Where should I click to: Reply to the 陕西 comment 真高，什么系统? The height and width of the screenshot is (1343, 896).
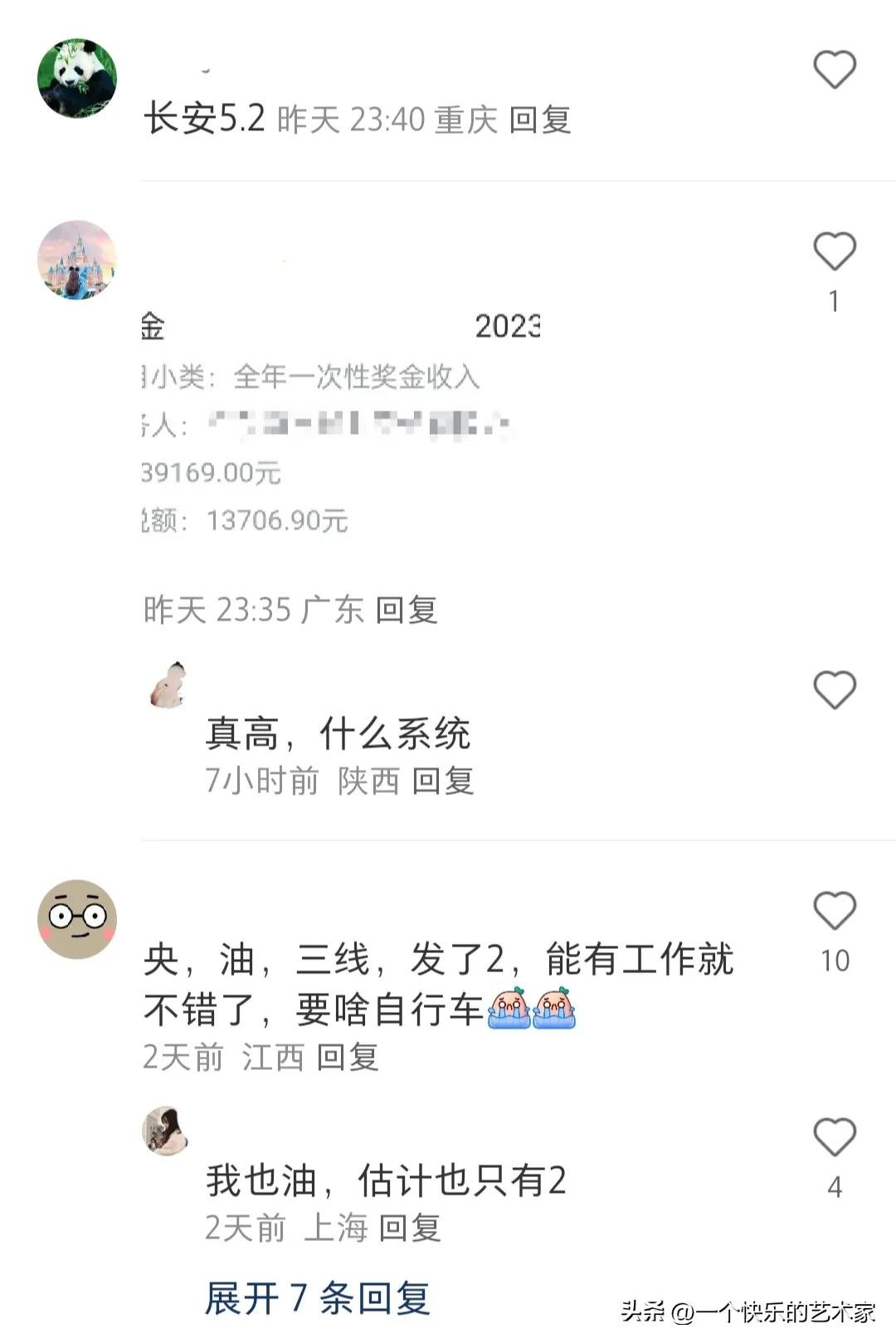coord(442,781)
